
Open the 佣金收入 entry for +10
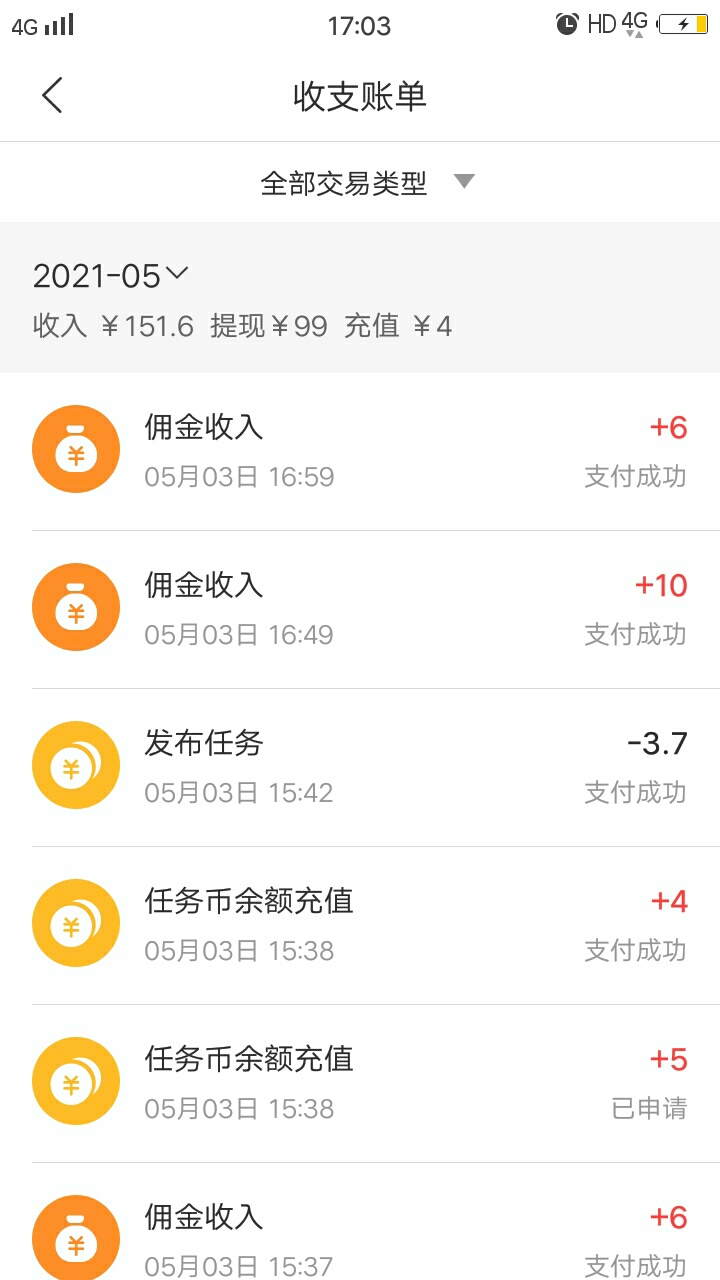pos(360,609)
